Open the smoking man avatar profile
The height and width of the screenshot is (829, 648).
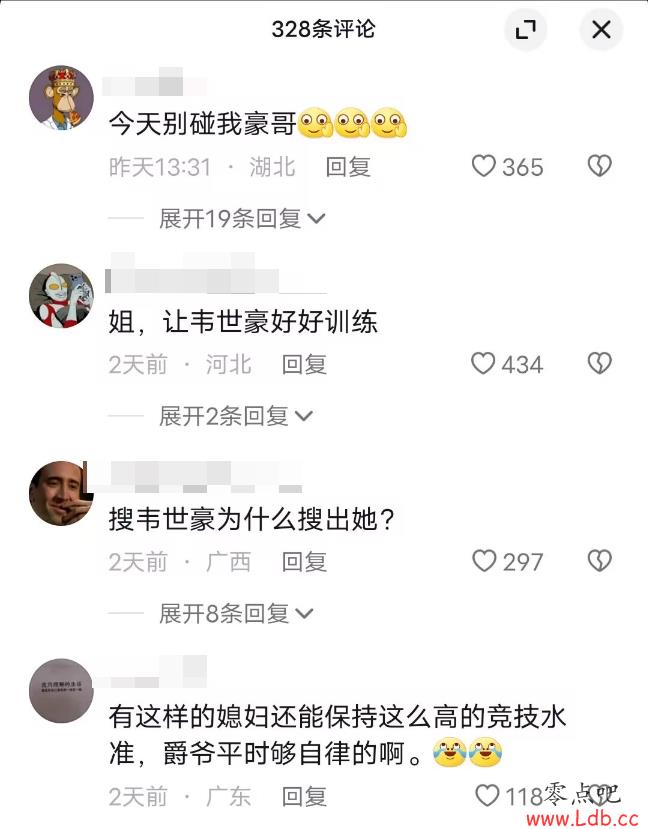[62, 494]
